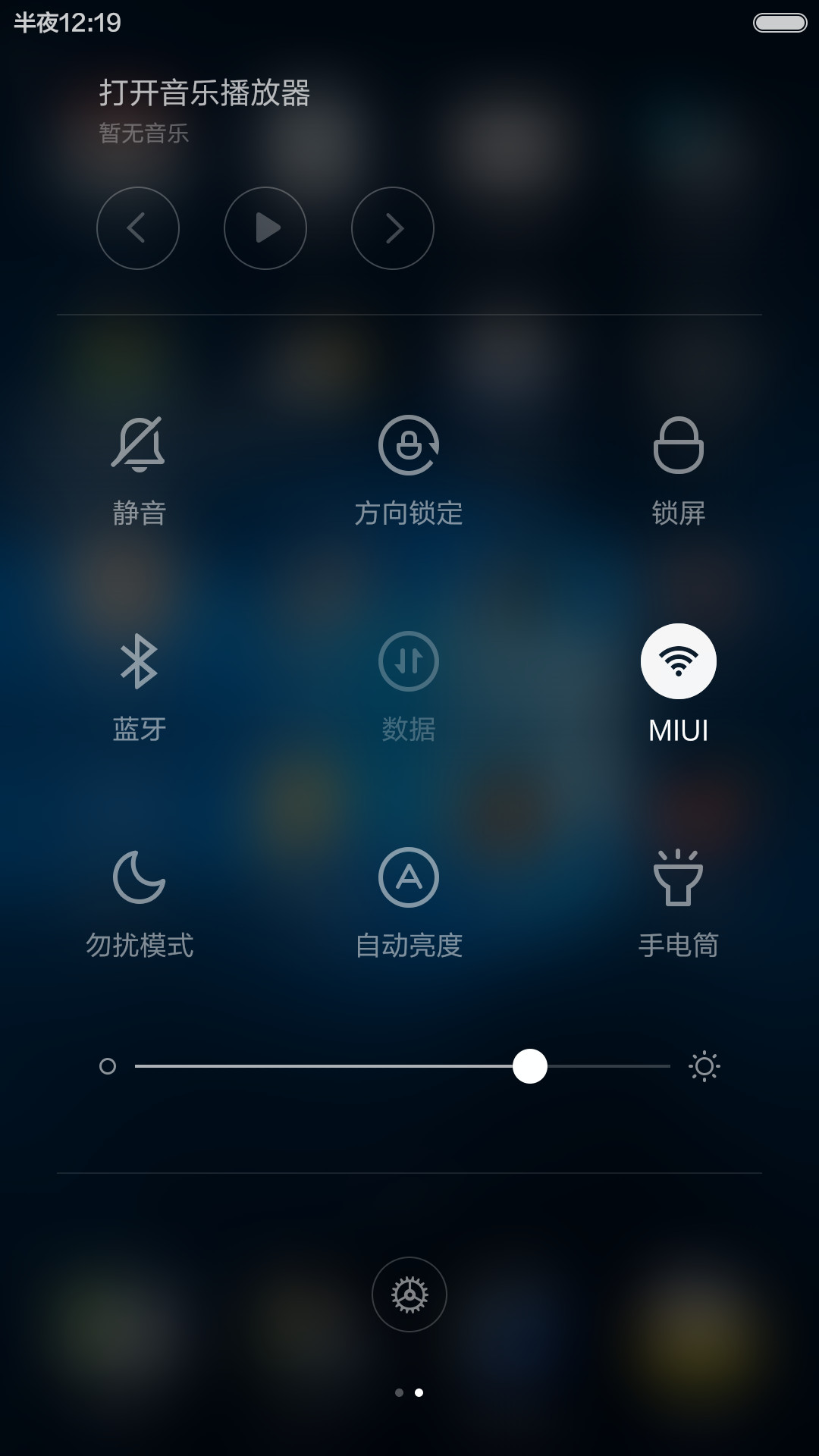Tap the first page indicator dot

pyautogui.click(x=400, y=1392)
